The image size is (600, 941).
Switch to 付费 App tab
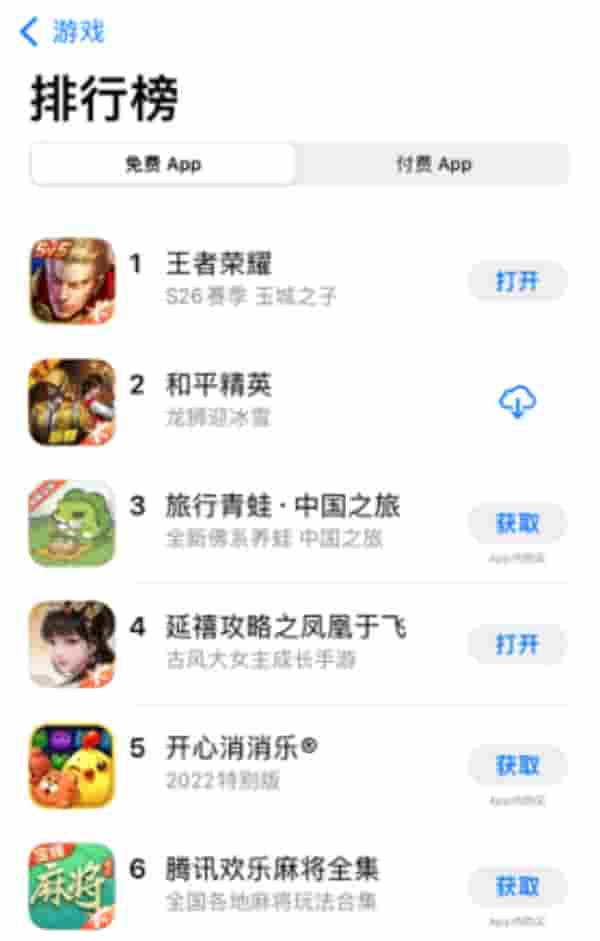tap(433, 164)
